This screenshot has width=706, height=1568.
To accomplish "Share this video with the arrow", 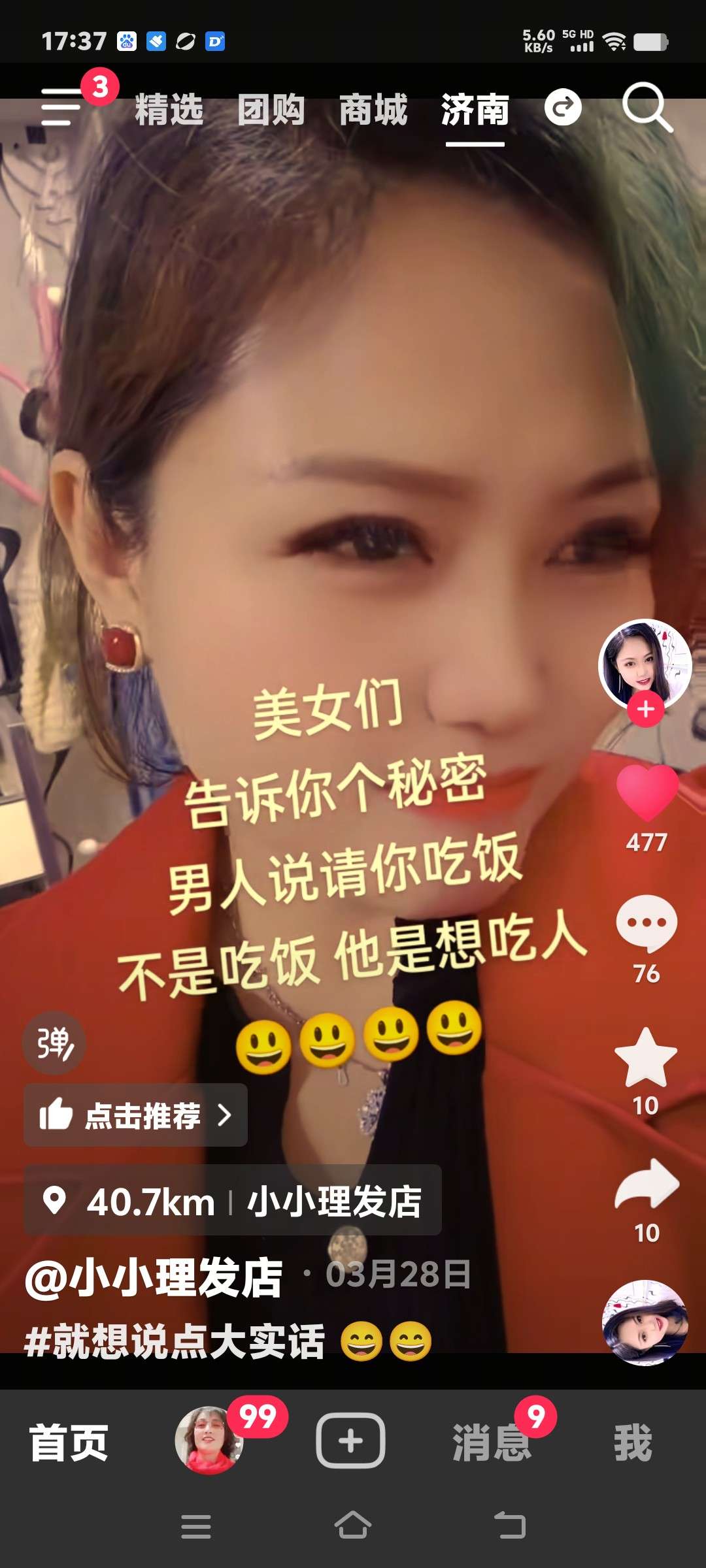I will 647,1185.
